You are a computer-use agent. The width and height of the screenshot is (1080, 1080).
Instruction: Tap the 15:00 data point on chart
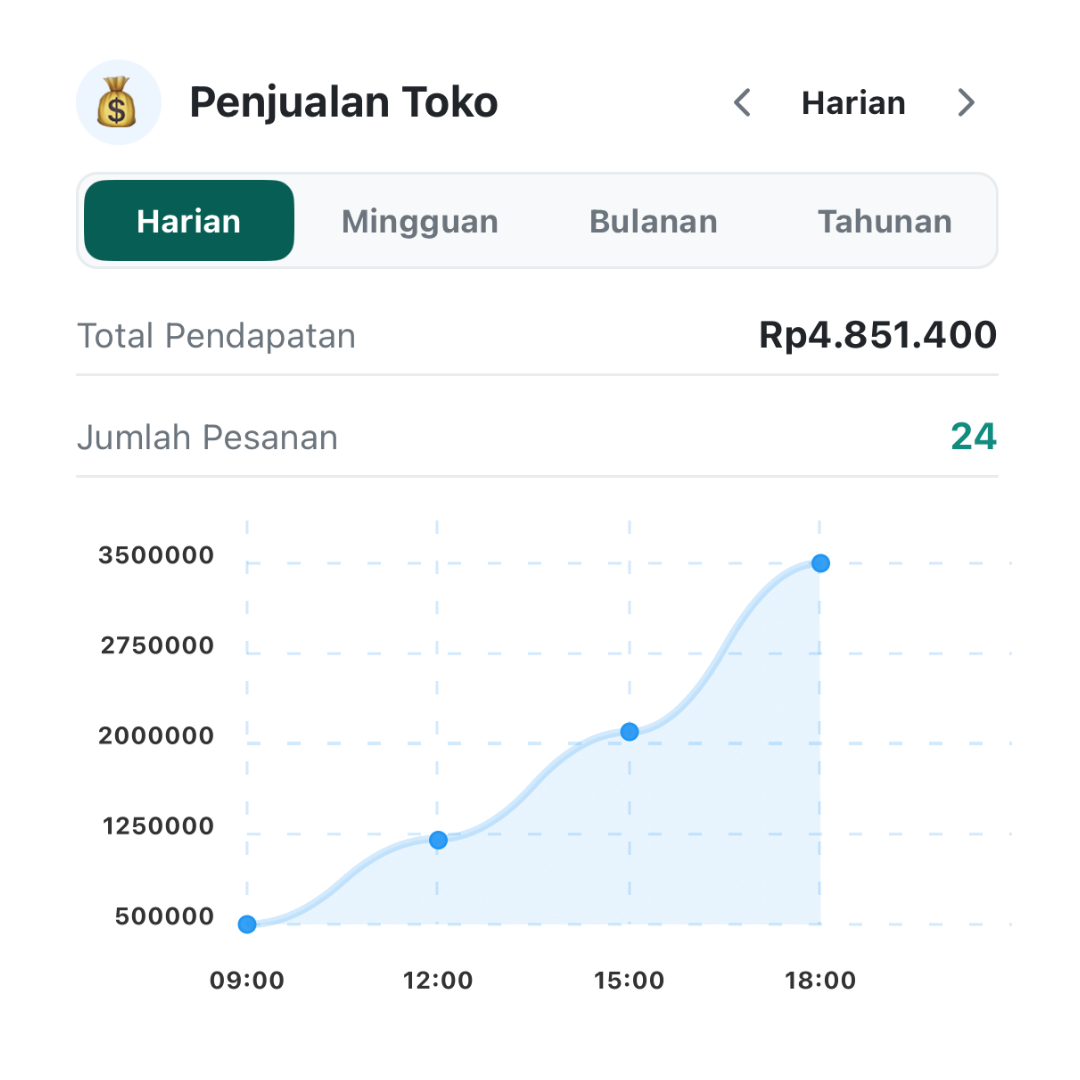click(629, 732)
